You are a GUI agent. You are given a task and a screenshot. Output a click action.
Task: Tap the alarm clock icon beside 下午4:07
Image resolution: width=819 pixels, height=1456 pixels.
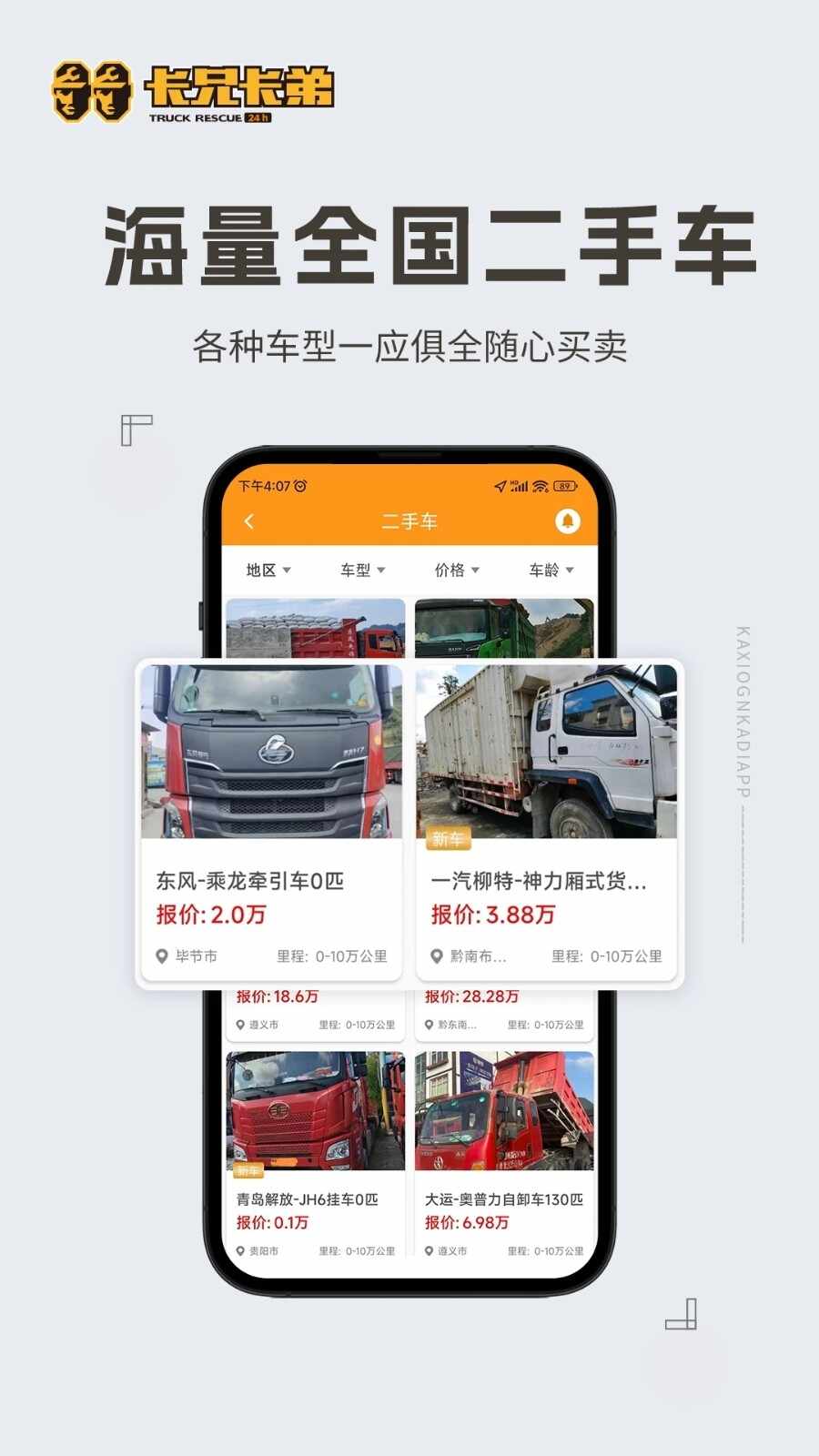pyautogui.click(x=300, y=486)
